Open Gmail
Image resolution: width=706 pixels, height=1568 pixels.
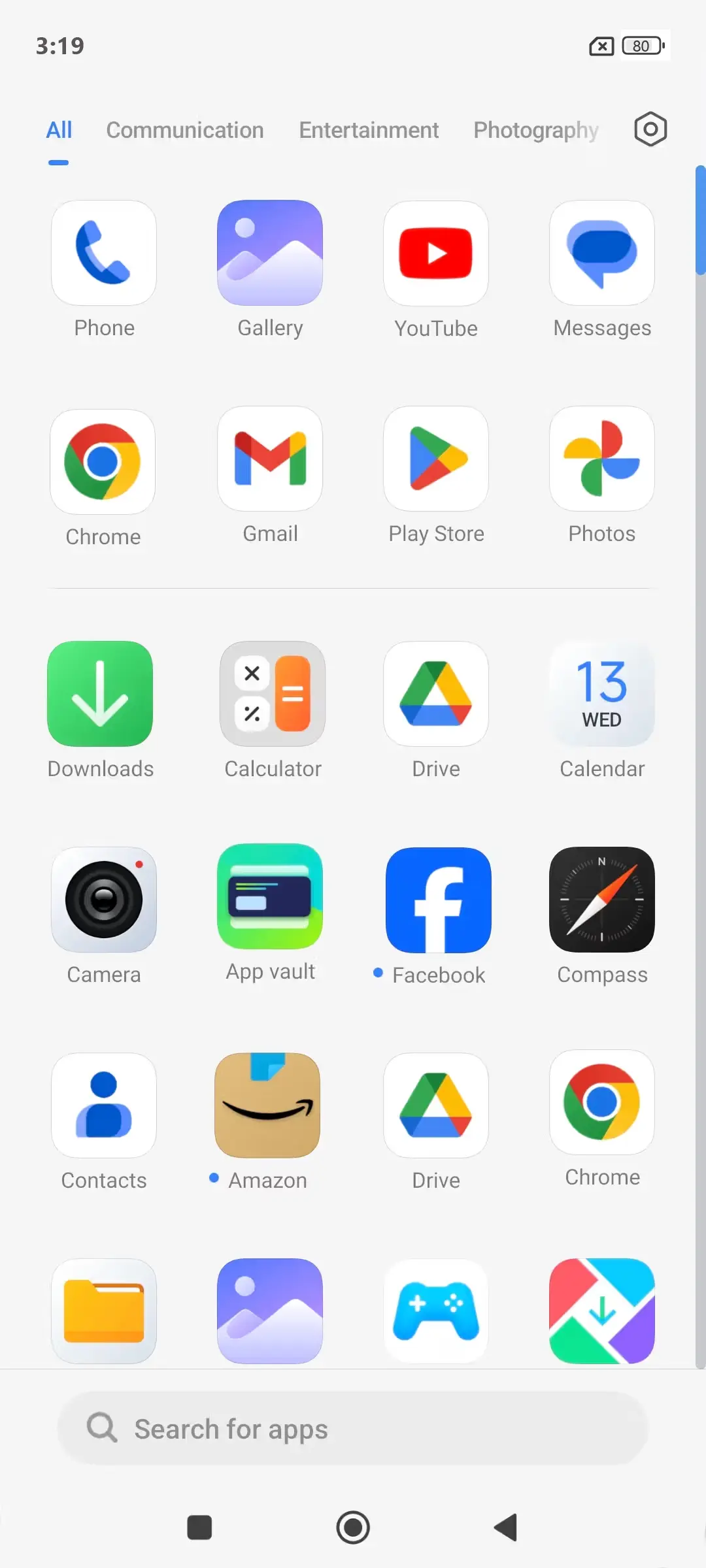pyautogui.click(x=270, y=461)
